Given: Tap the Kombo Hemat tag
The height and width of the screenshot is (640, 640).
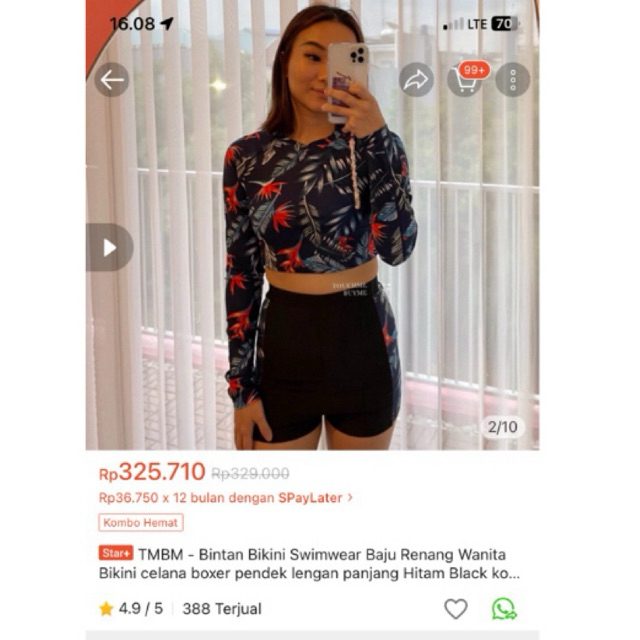Looking at the screenshot, I should coord(141,522).
